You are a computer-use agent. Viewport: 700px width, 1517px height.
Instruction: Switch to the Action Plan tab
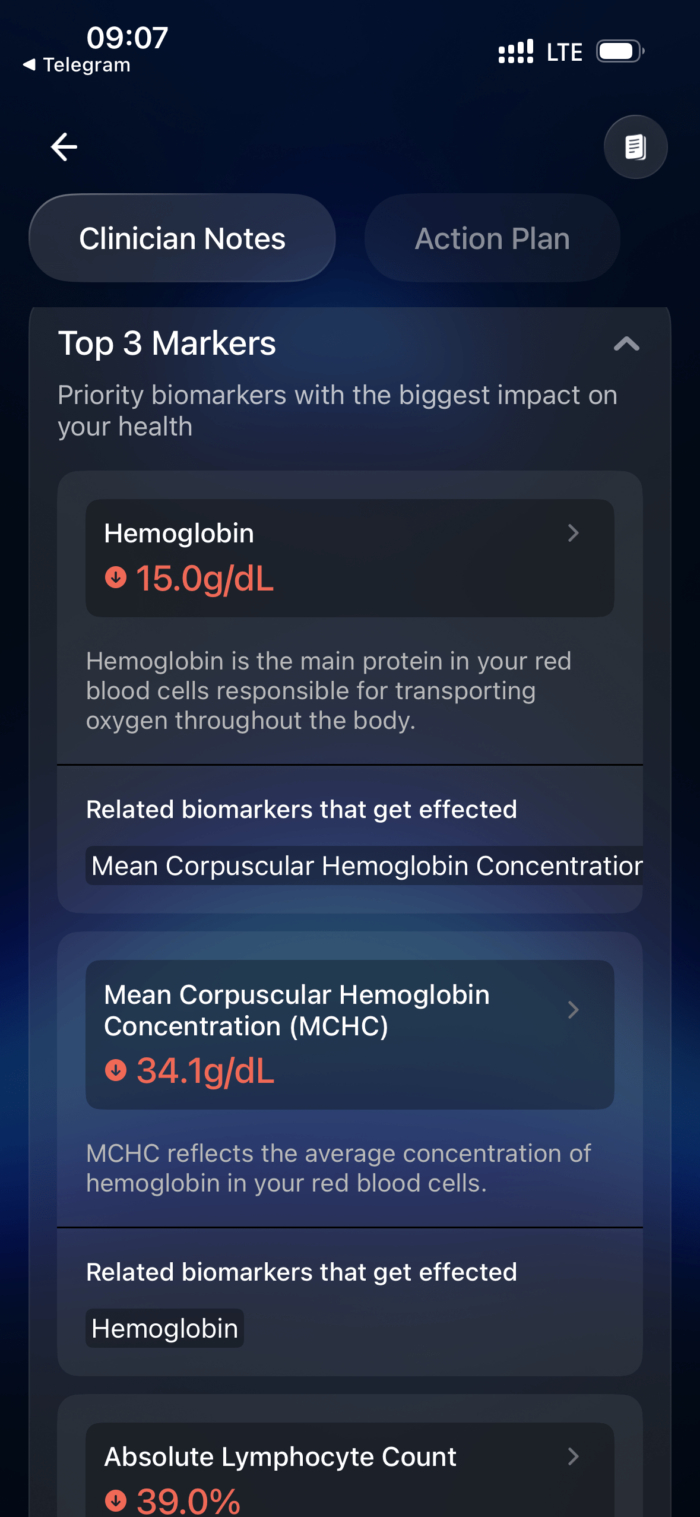coord(492,239)
